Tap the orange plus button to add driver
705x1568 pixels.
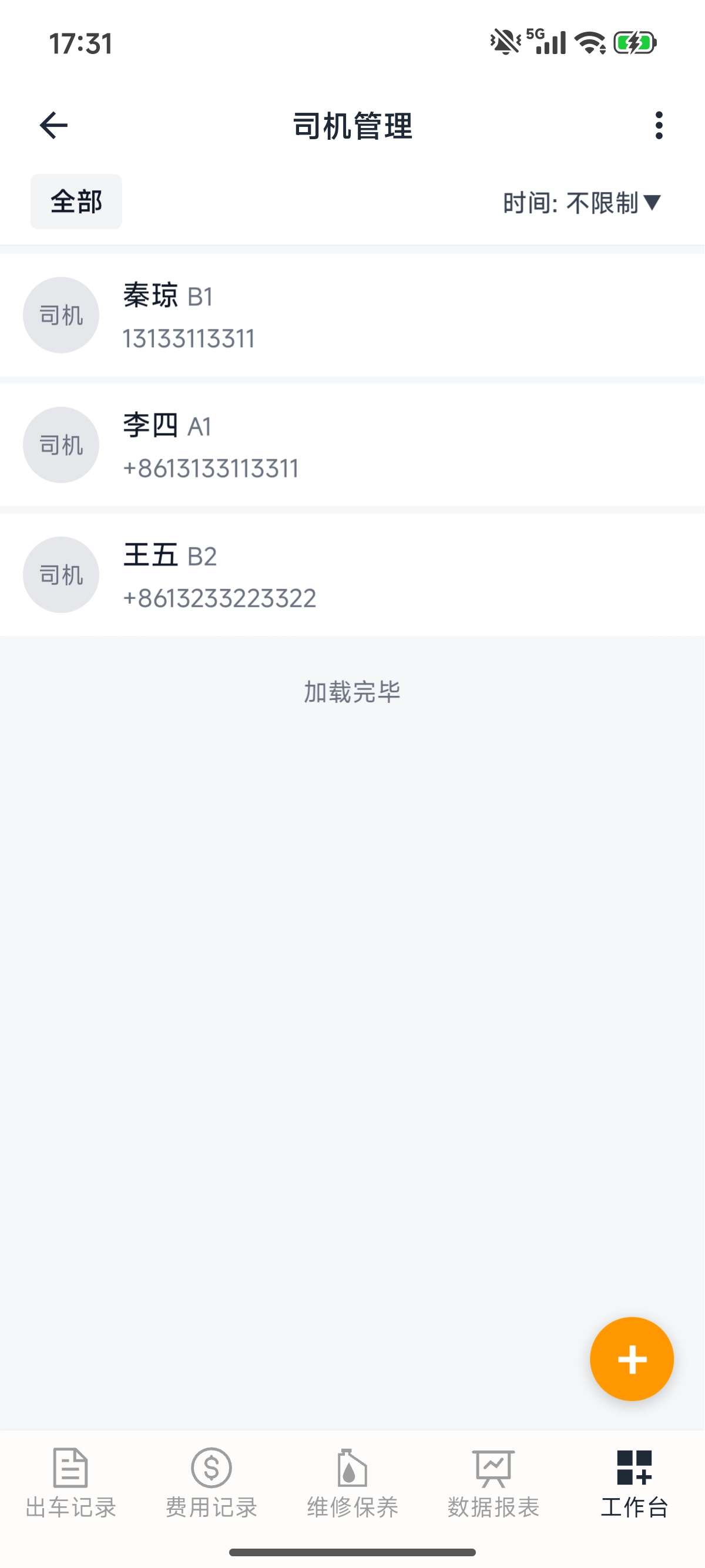[x=632, y=1358]
